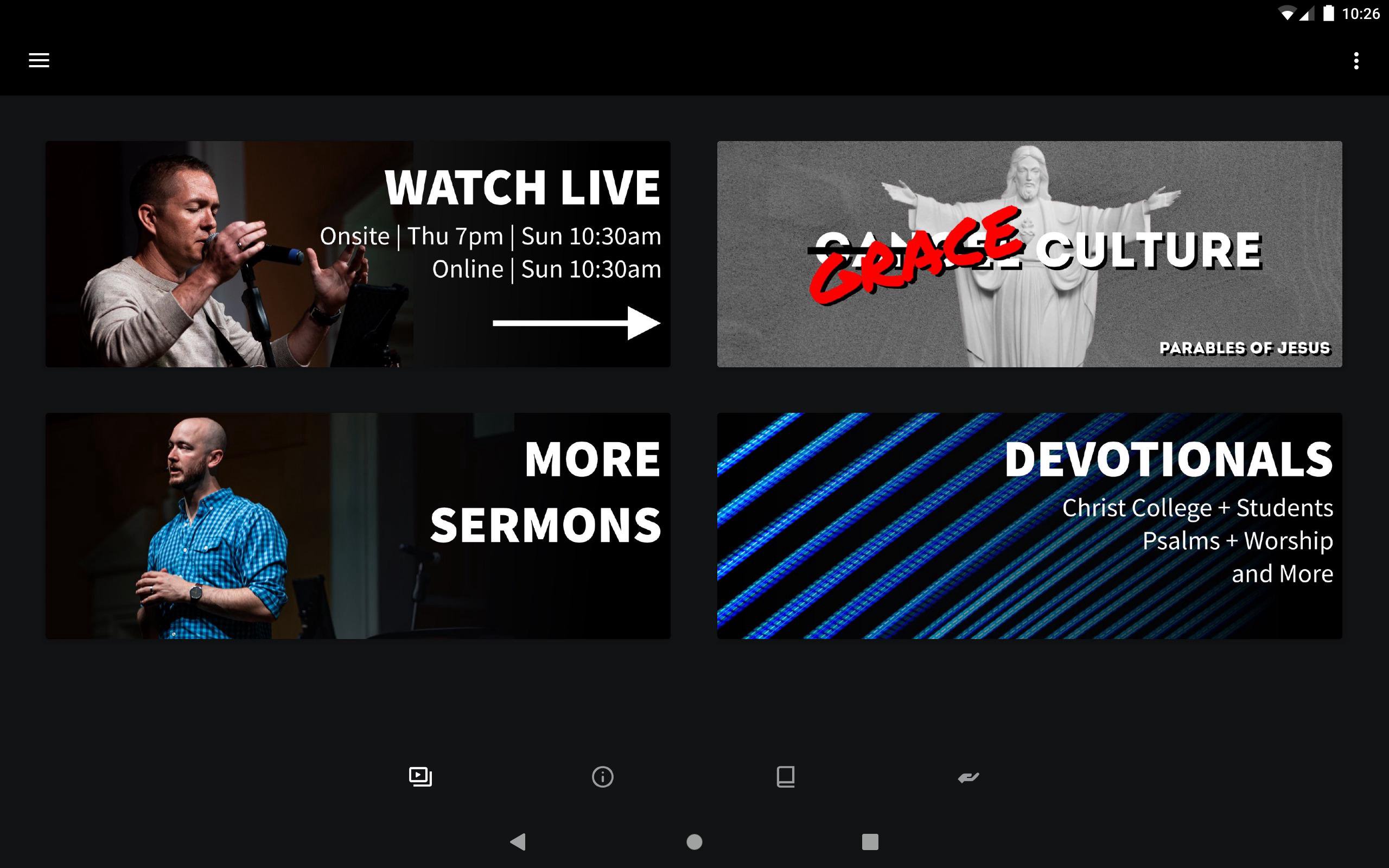1389x868 pixels.
Task: Open the hamburger navigation drawer
Action: click(39, 60)
